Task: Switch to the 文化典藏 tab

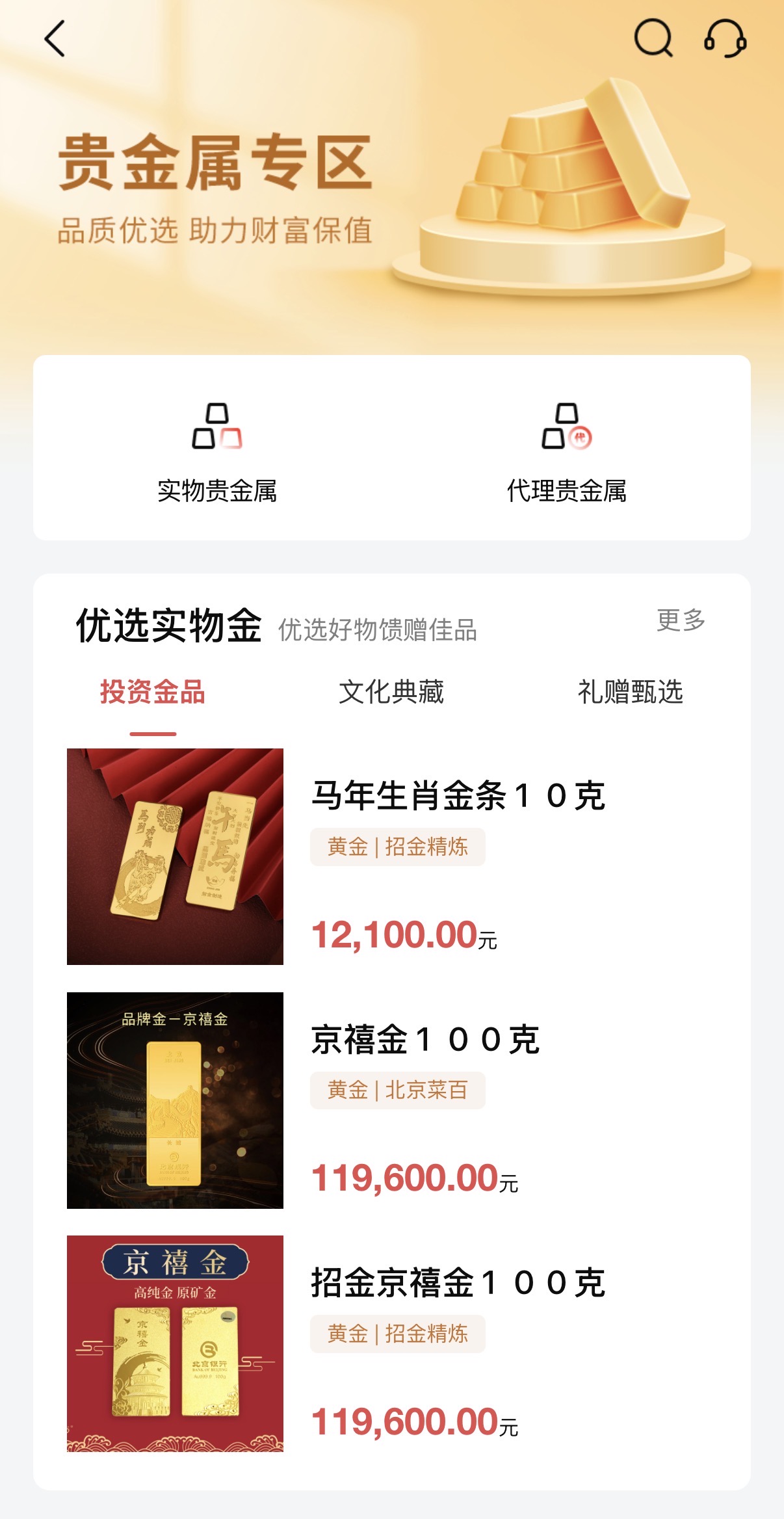Action: pyautogui.click(x=393, y=693)
